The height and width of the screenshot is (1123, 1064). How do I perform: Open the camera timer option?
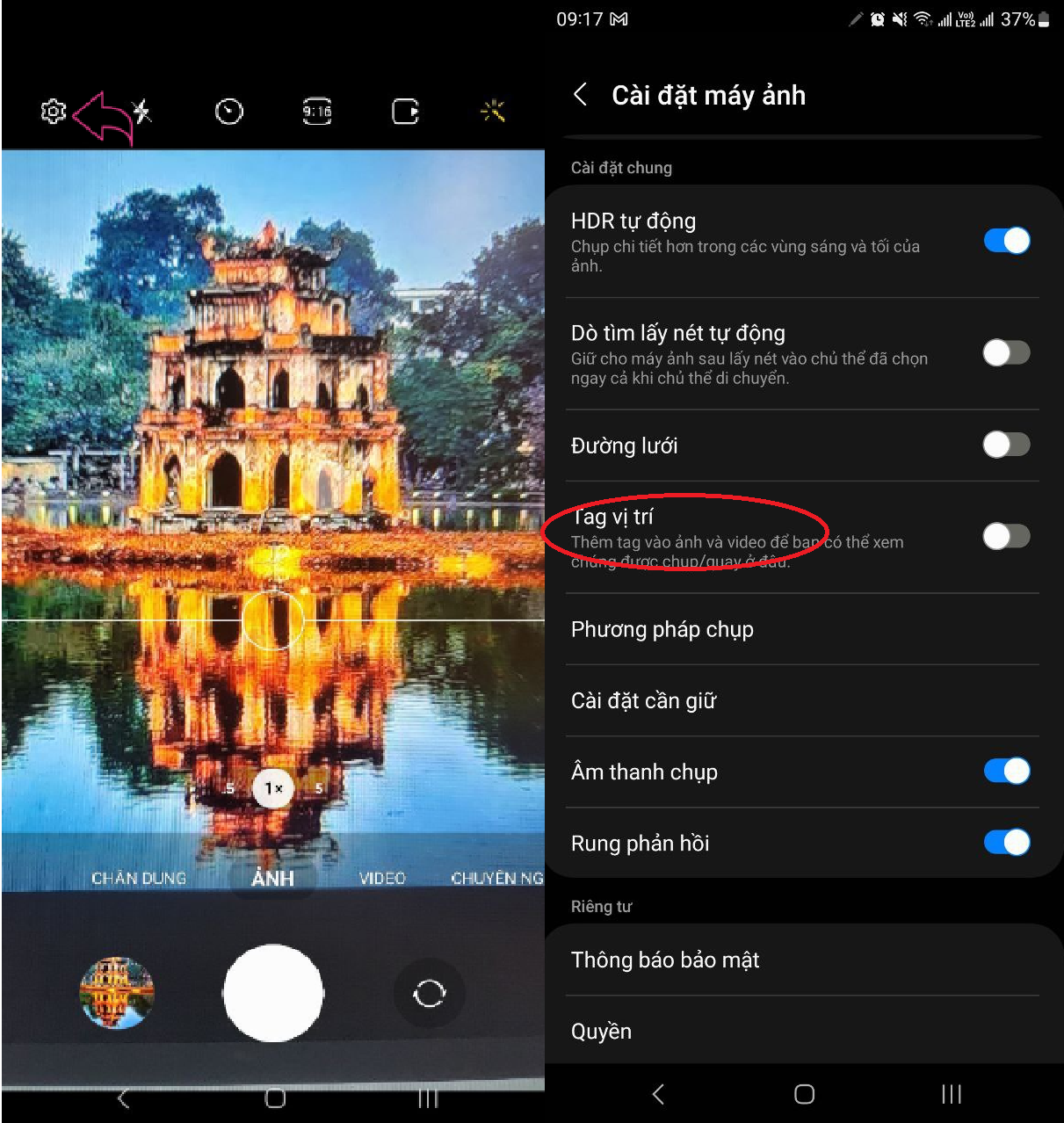(x=229, y=112)
